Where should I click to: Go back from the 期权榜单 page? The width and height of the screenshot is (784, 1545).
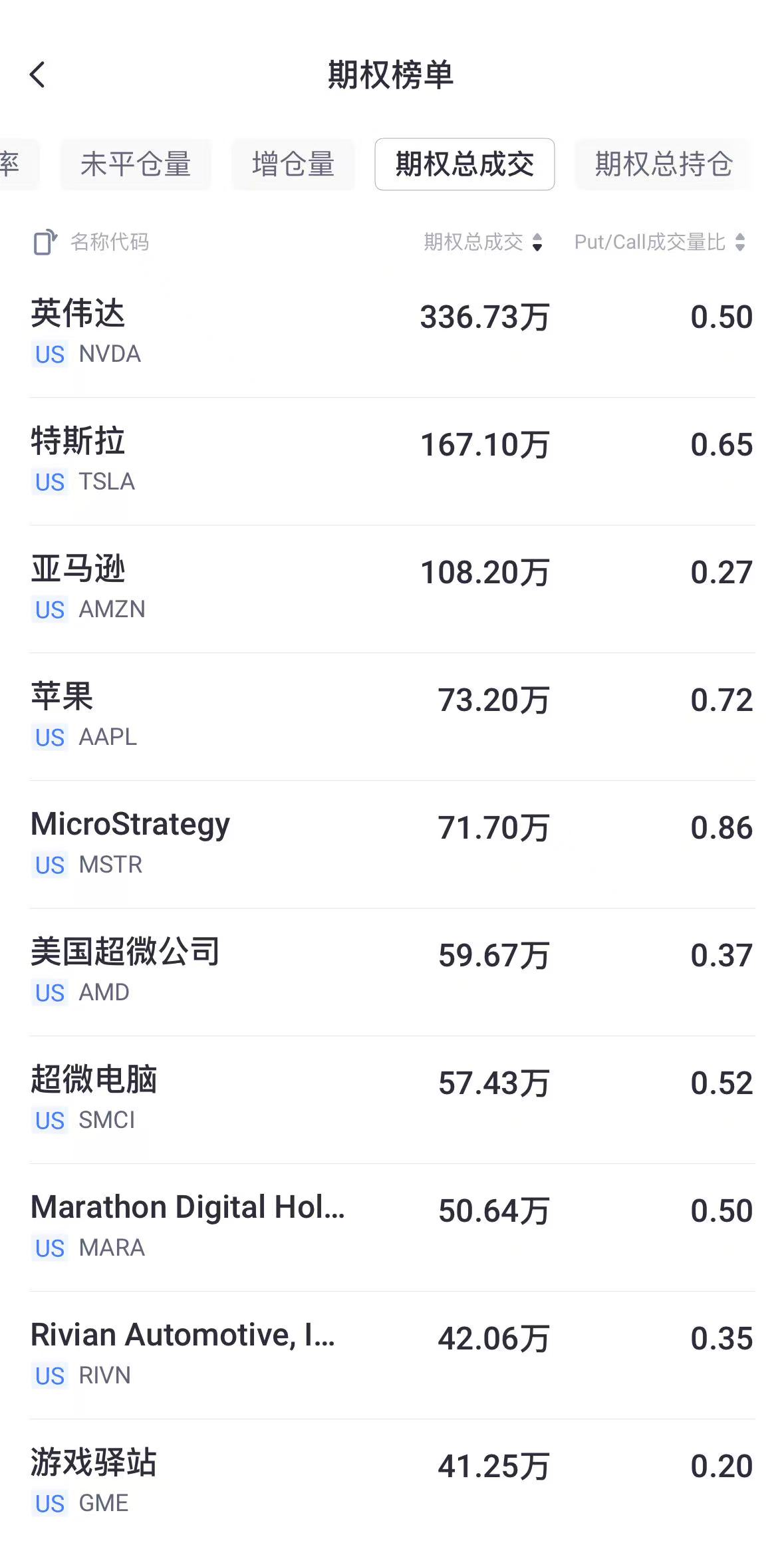(x=38, y=74)
